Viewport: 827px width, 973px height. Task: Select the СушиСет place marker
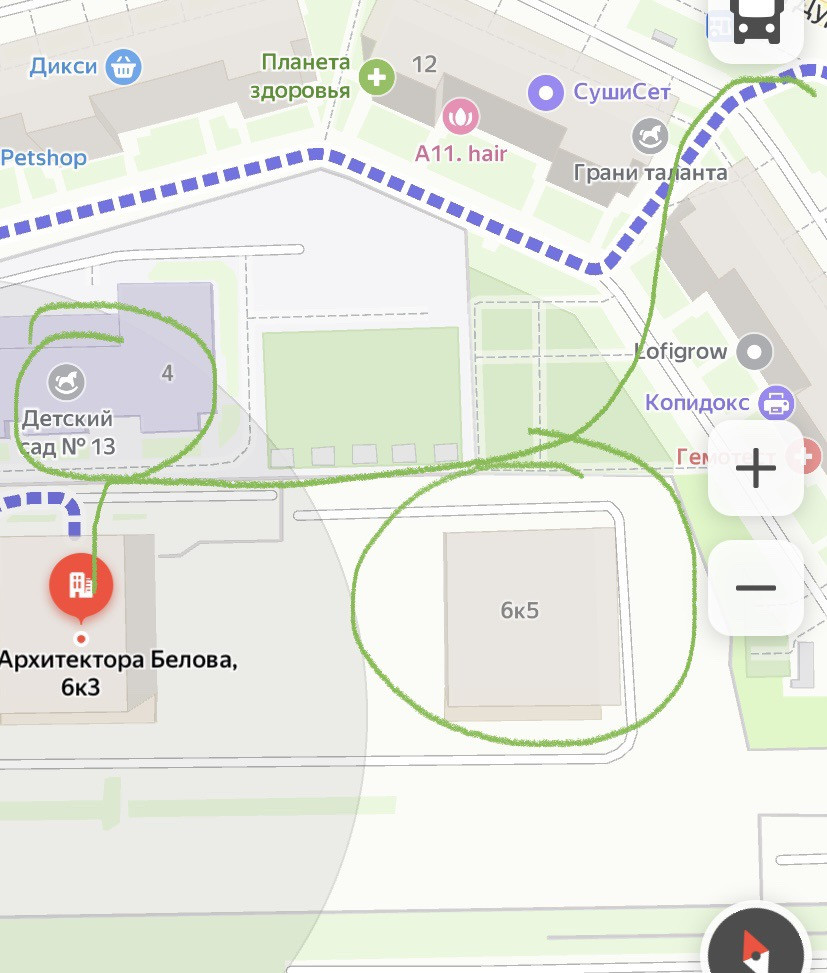(x=546, y=94)
